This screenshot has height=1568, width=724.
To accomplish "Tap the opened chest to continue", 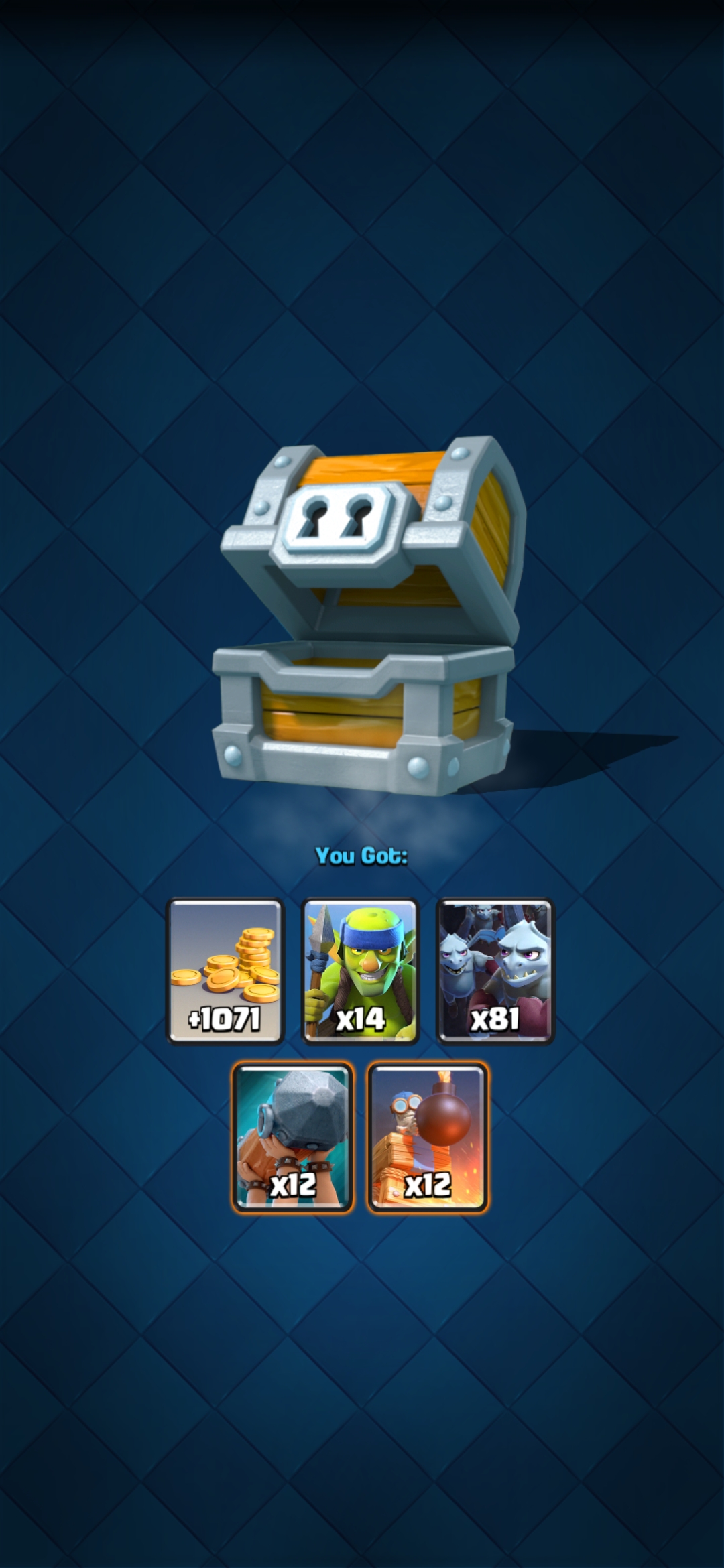I will (x=367, y=616).
